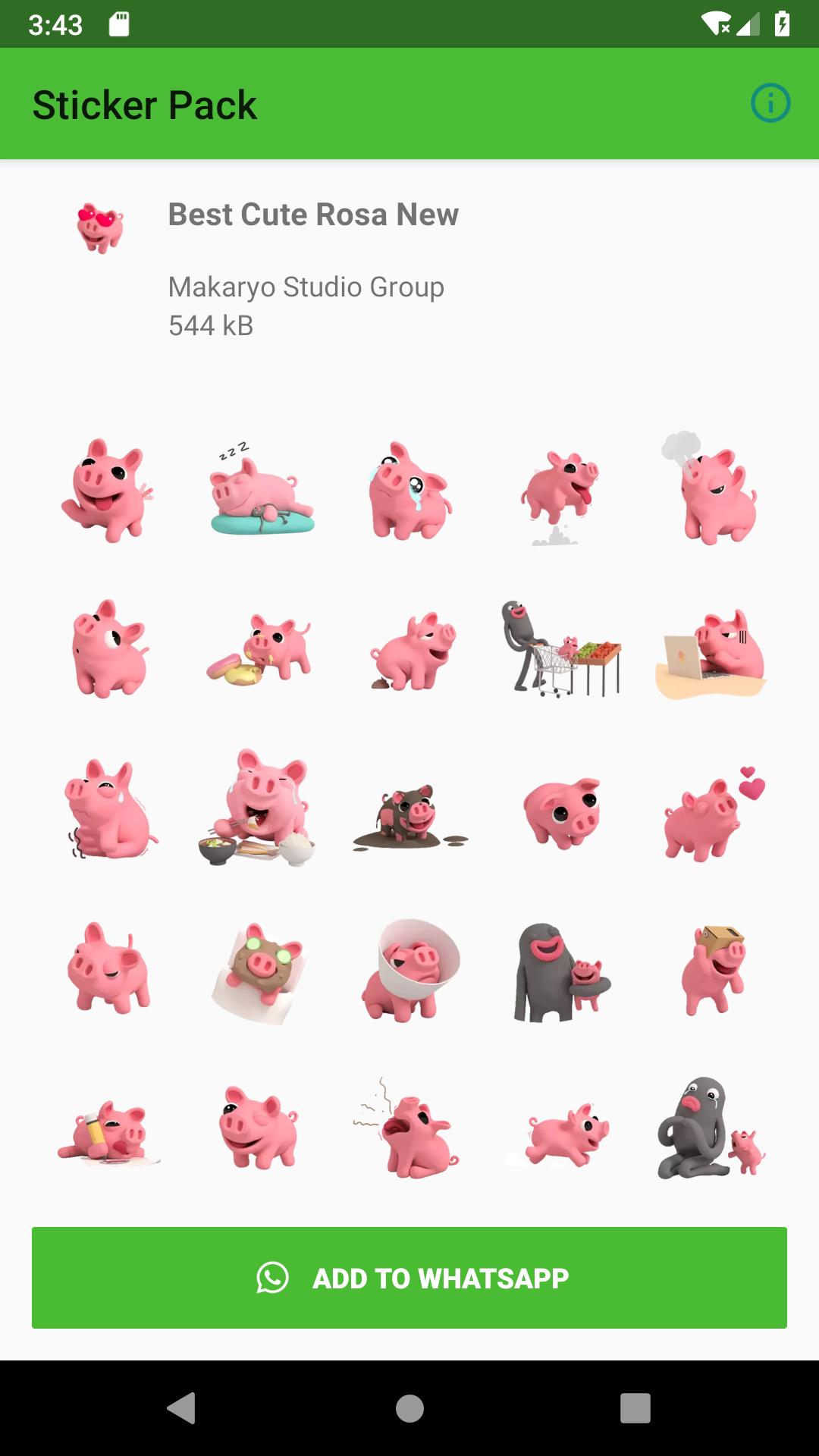This screenshot has height=1456, width=819.
Task: Tap the pig wearing cone collar sticker
Action: pos(410,971)
